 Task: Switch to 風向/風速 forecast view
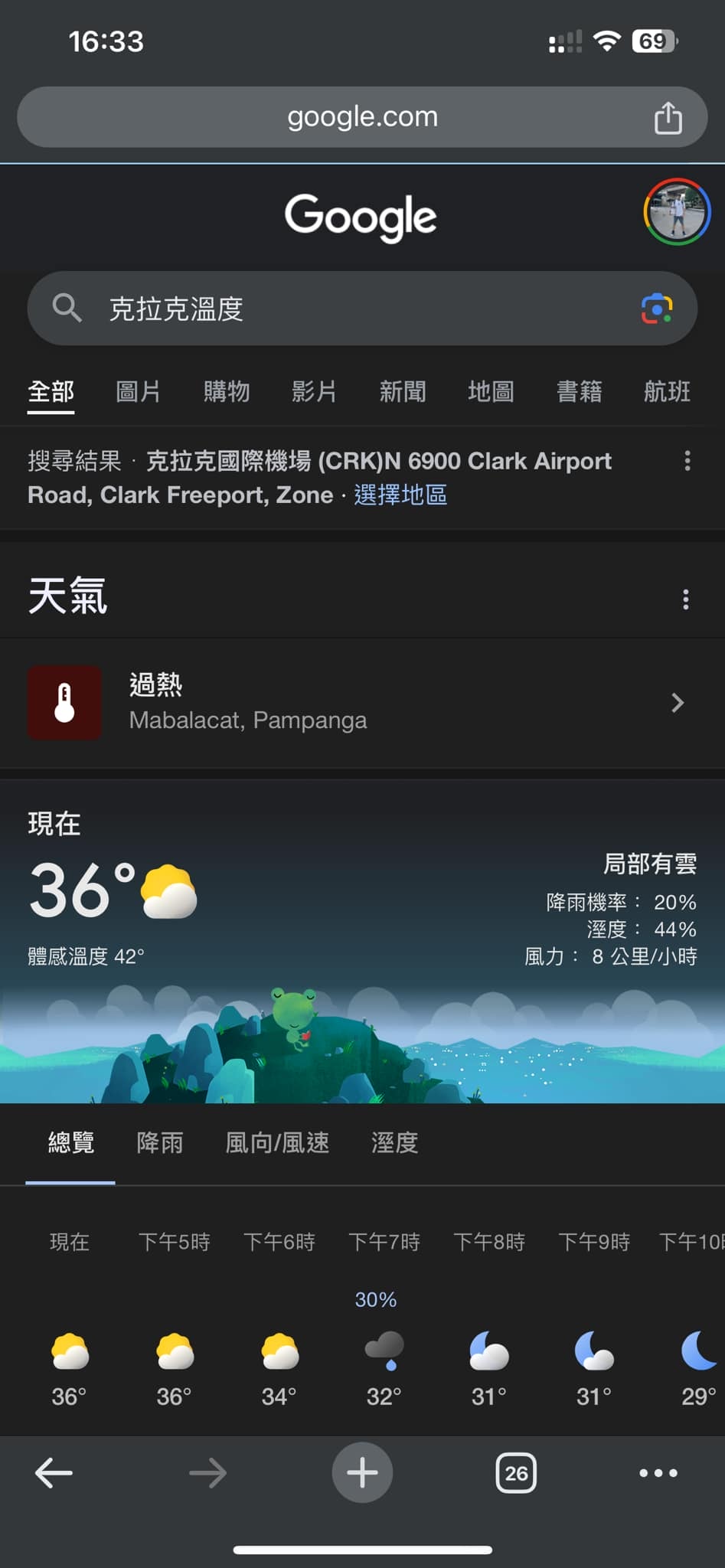click(x=277, y=1142)
